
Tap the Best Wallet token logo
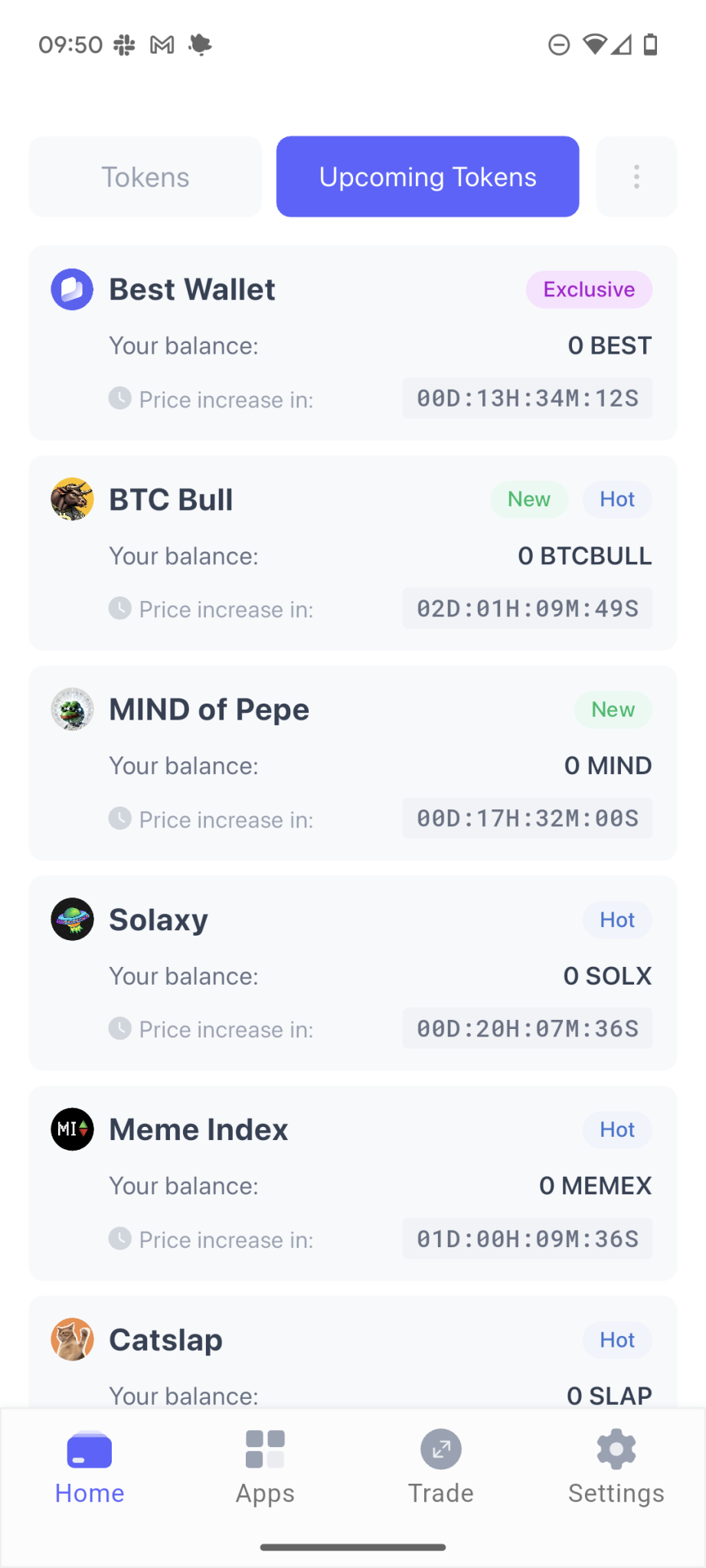tap(71, 289)
